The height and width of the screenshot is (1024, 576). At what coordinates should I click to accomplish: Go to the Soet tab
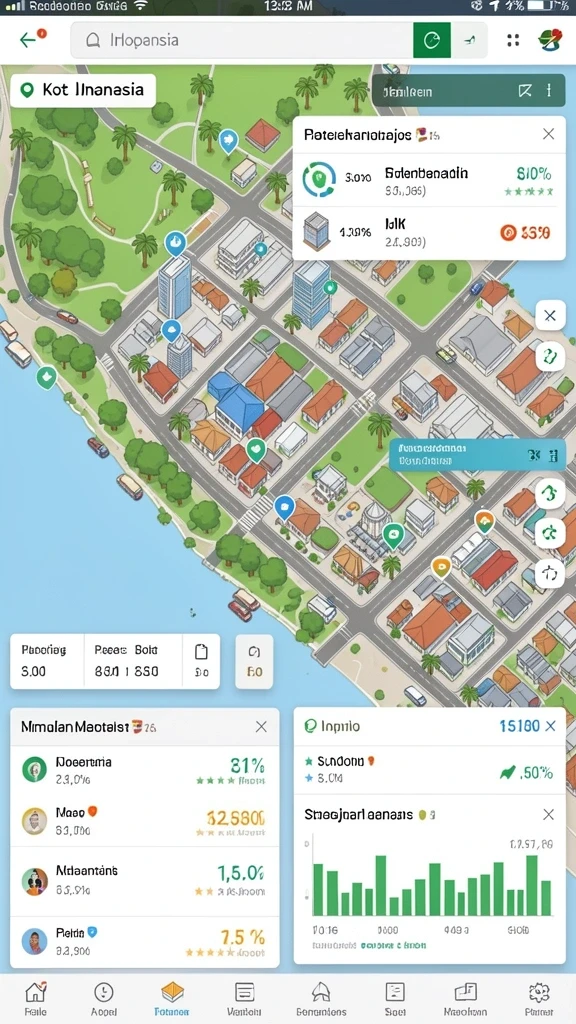(x=395, y=999)
